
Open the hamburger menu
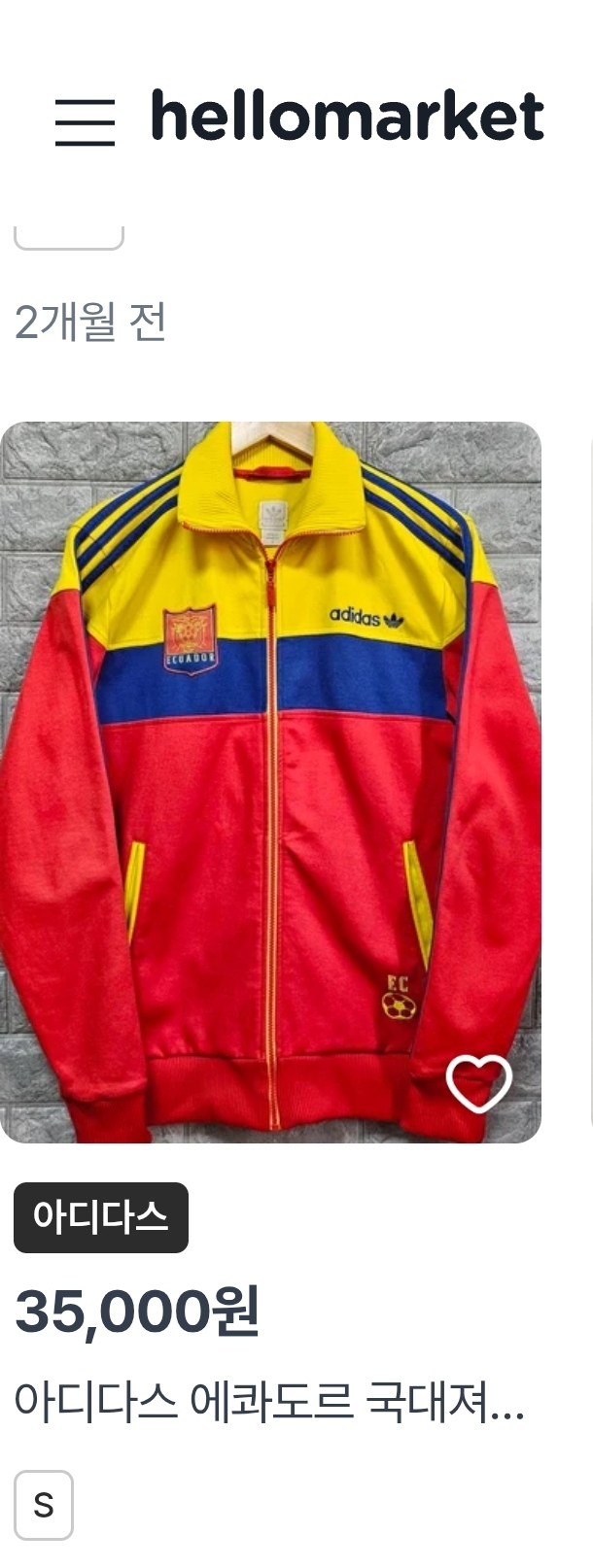click(x=85, y=122)
